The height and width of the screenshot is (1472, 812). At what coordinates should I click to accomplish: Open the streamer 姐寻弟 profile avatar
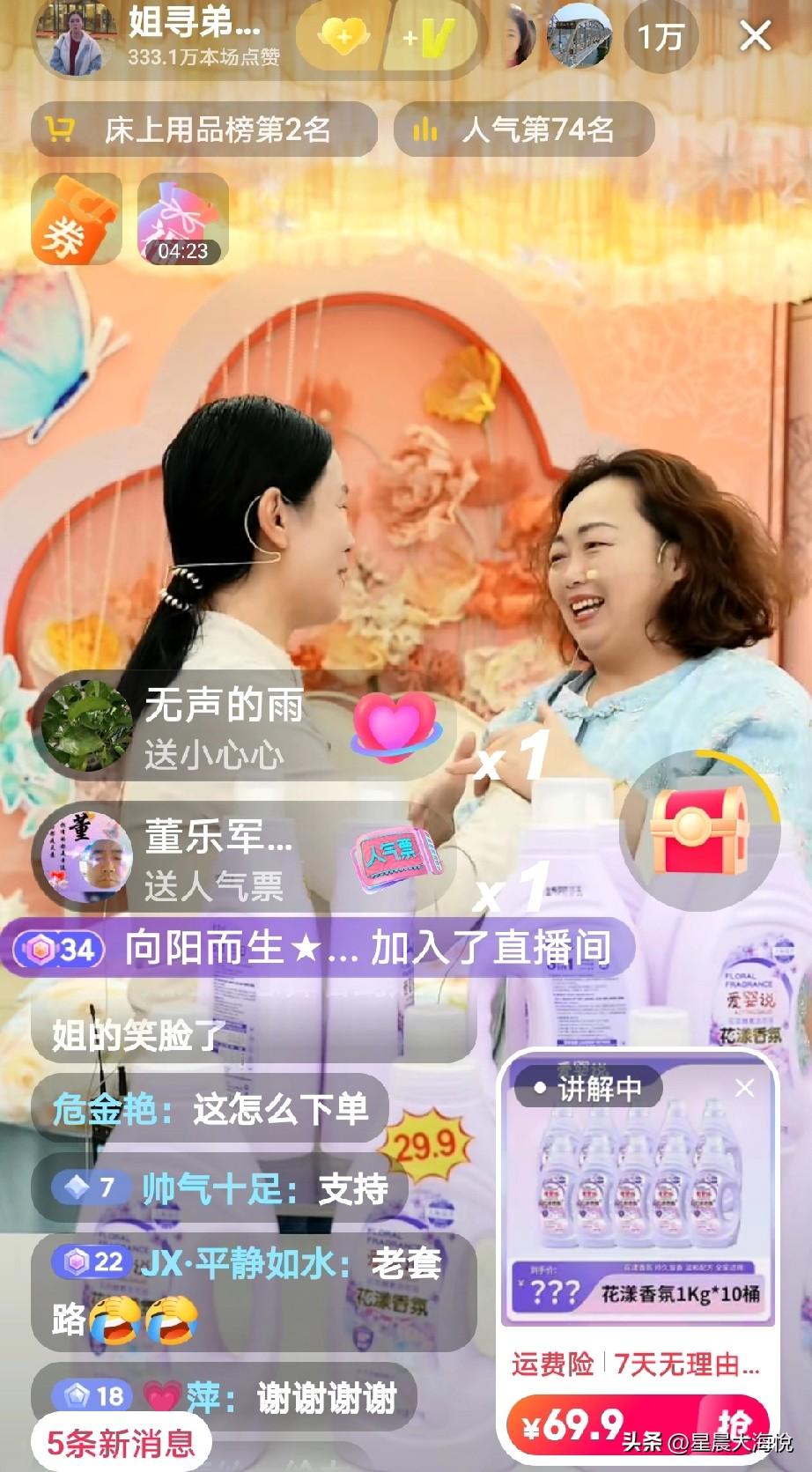(x=75, y=40)
